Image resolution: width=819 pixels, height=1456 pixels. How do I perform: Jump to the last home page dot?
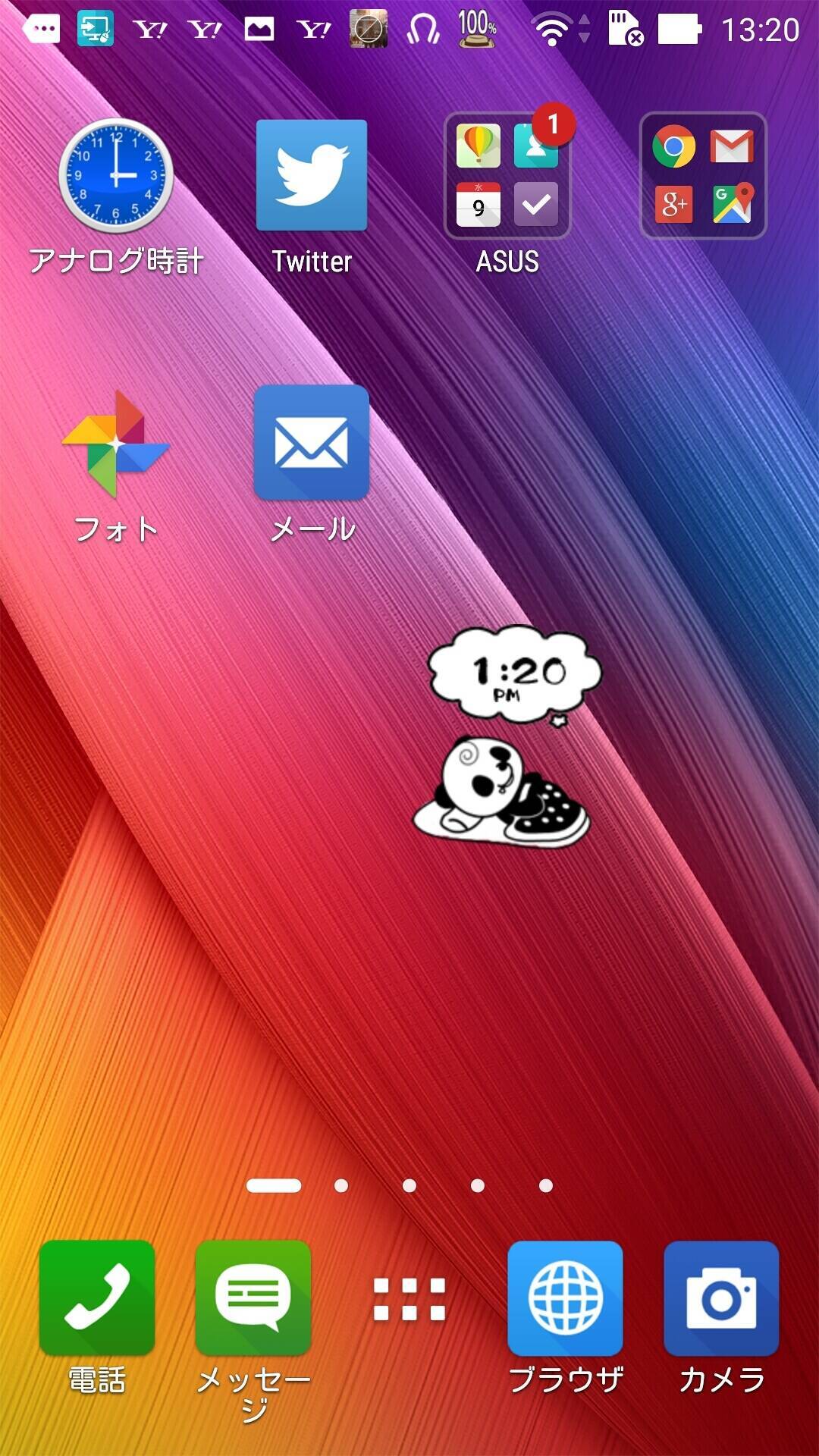pyautogui.click(x=546, y=1185)
